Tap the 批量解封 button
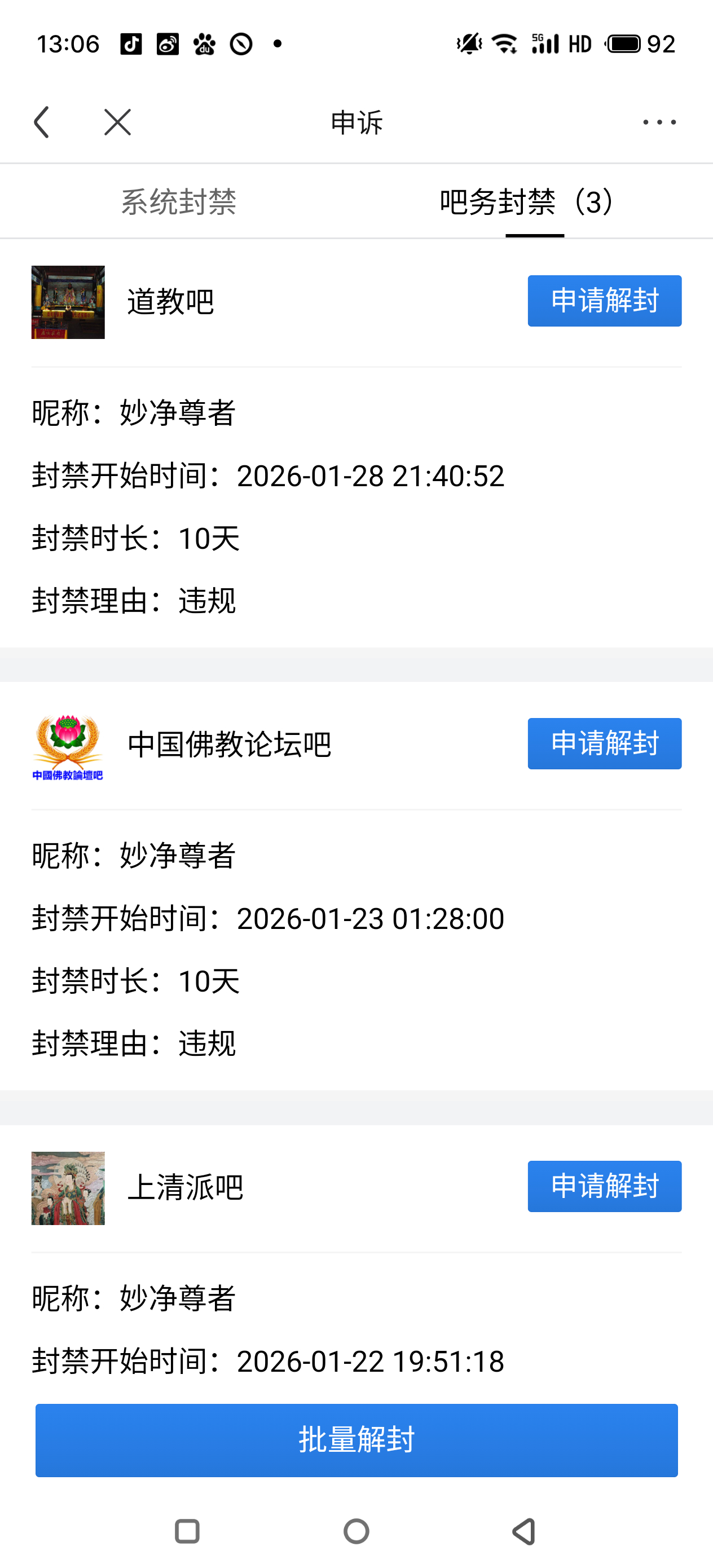This screenshot has width=713, height=1568. (x=356, y=1439)
